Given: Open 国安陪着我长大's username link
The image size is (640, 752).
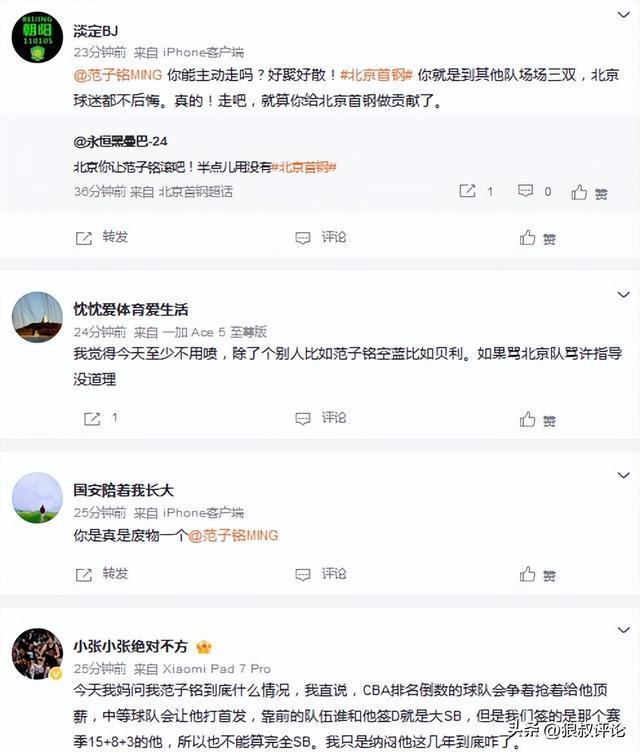Looking at the screenshot, I should point(123,491).
